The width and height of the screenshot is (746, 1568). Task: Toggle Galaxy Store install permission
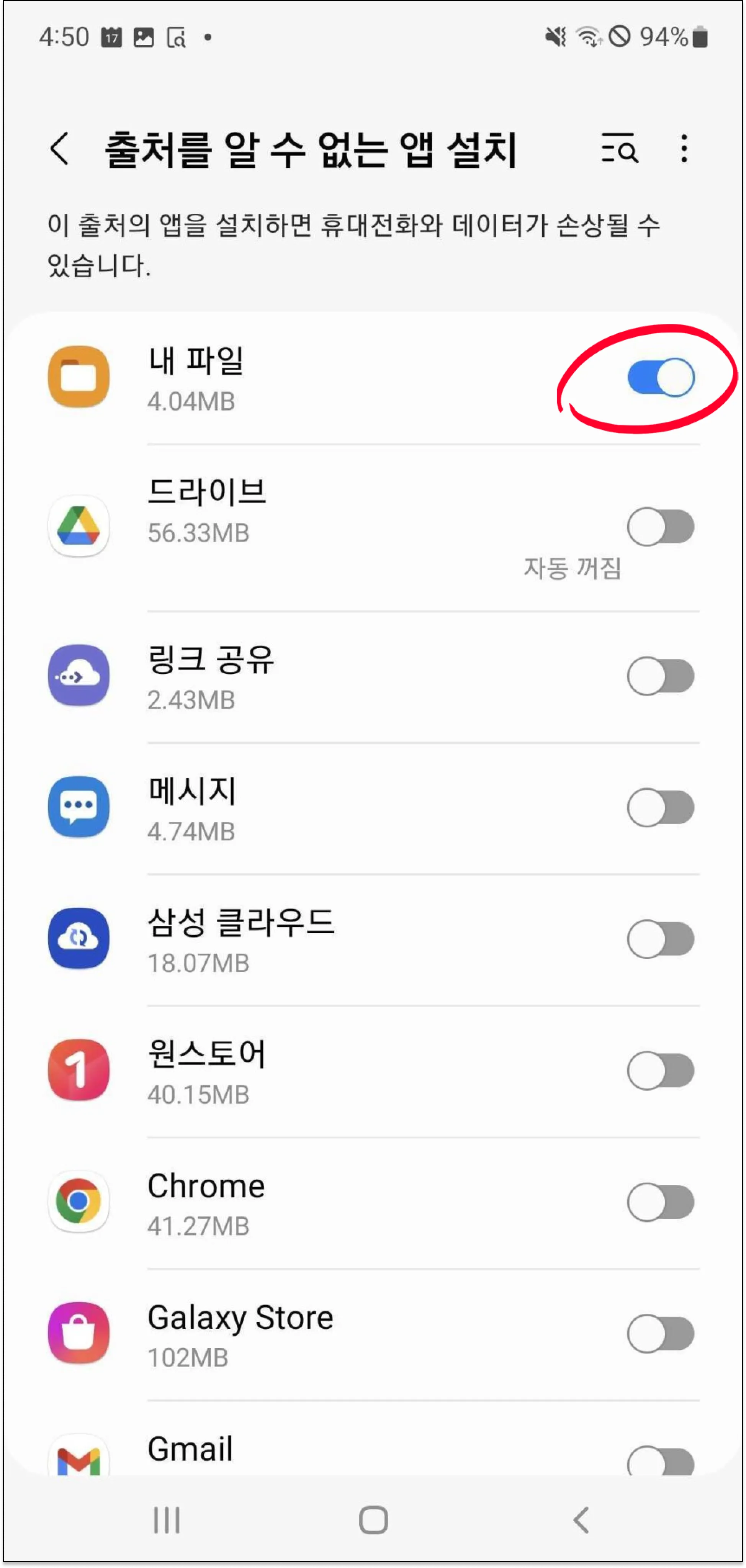pos(660,1333)
